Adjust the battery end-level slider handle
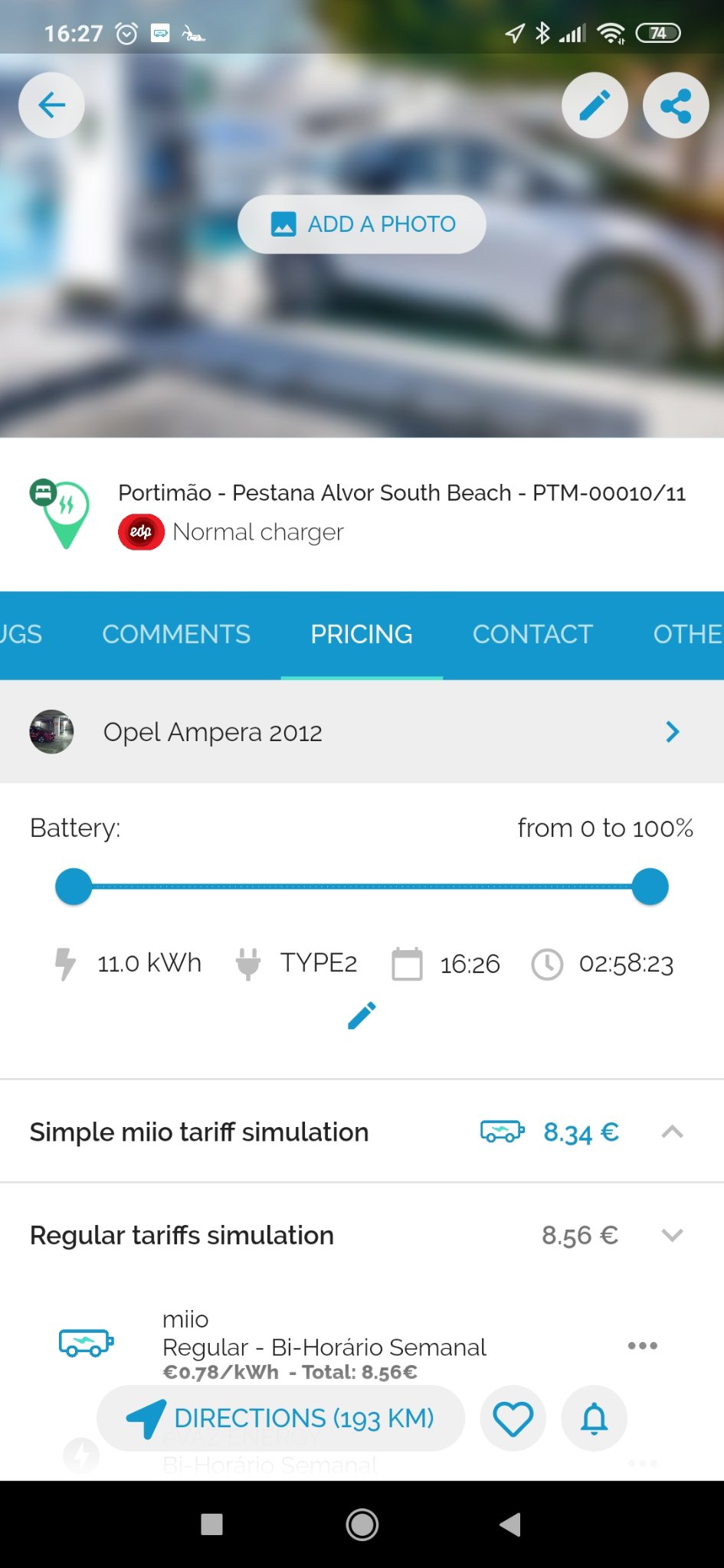Viewport: 724px width, 1568px height. click(x=650, y=887)
